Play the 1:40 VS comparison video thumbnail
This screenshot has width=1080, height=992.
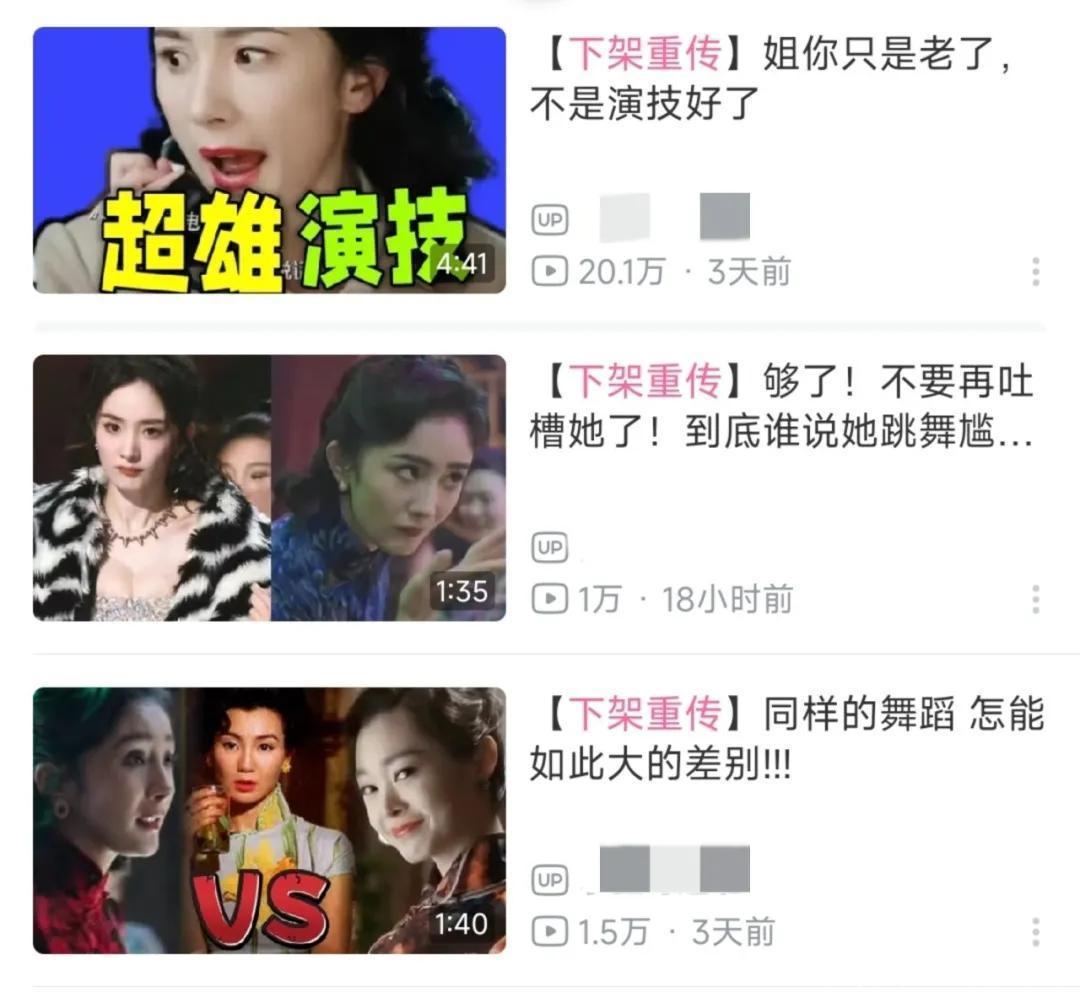(x=269, y=820)
